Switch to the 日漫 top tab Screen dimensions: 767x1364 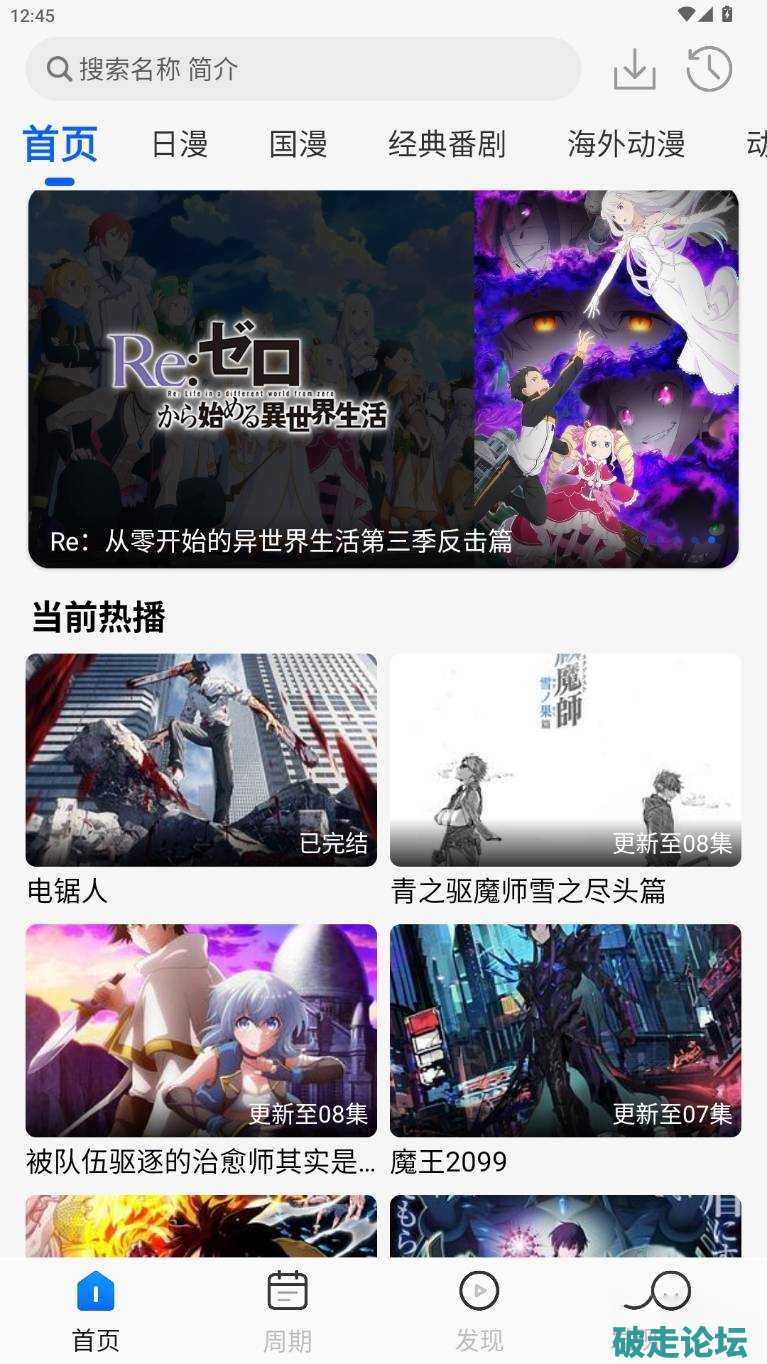pyautogui.click(x=180, y=144)
